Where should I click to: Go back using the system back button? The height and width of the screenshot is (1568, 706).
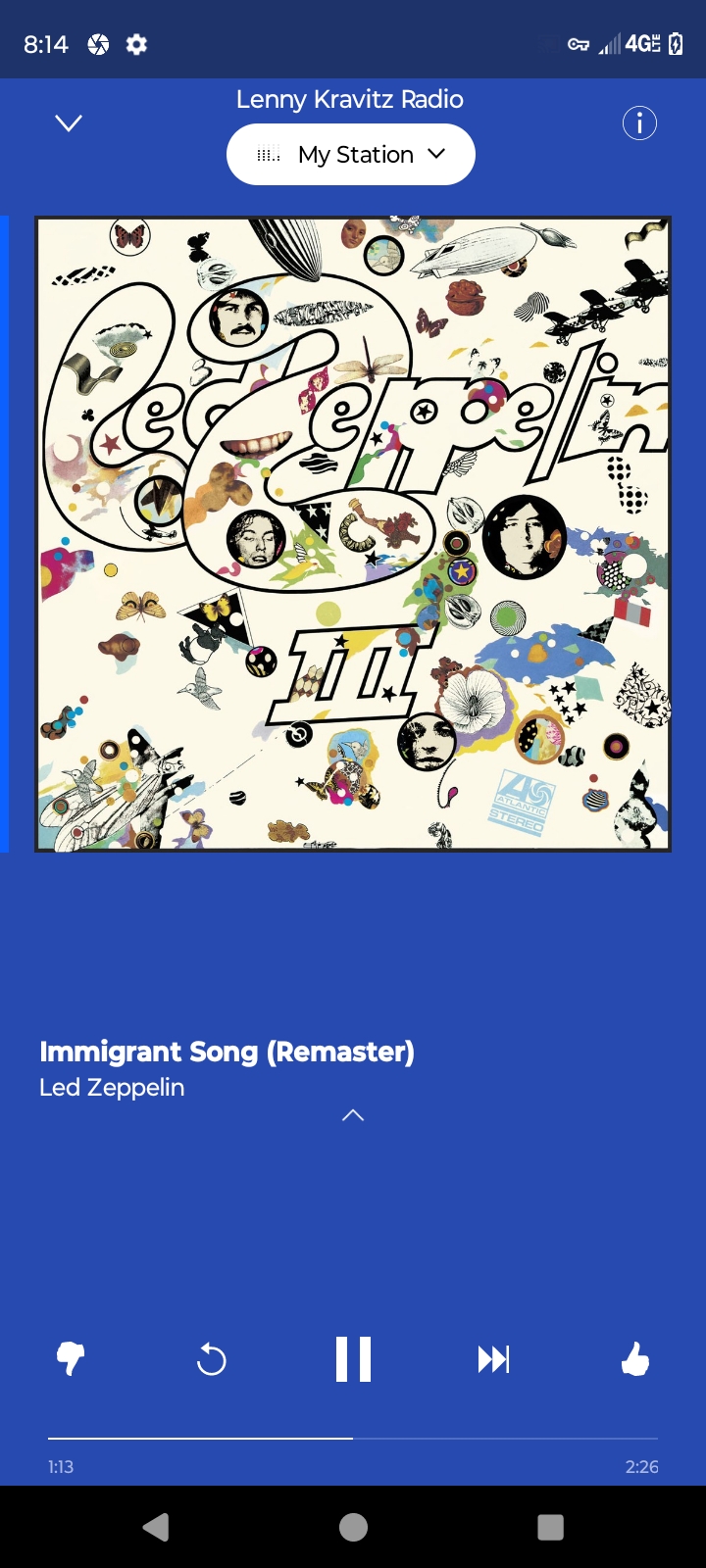pyautogui.click(x=156, y=1527)
